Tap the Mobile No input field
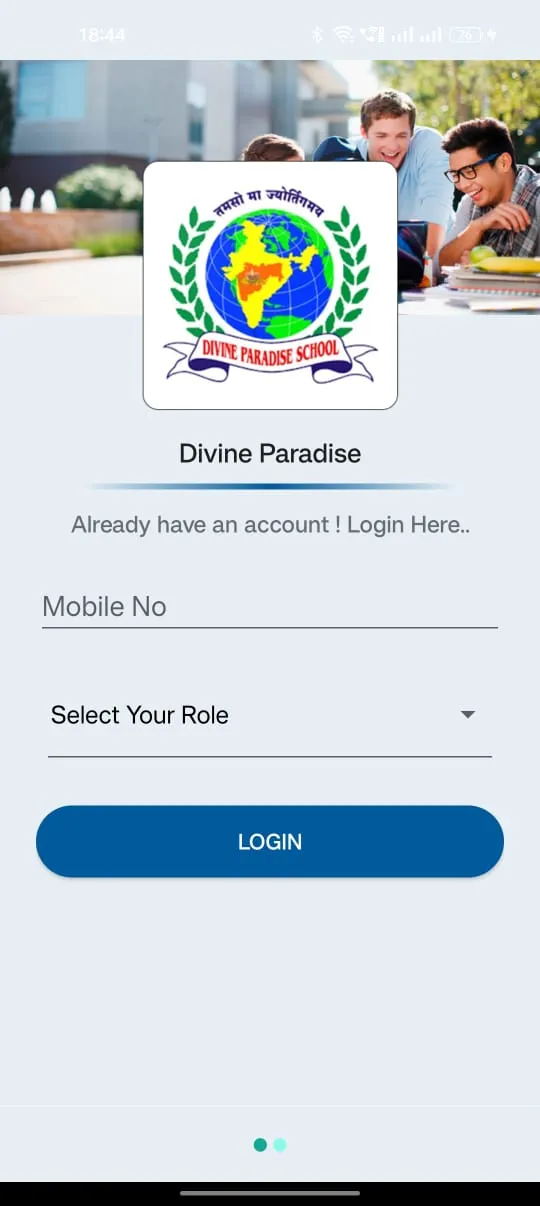Image resolution: width=540 pixels, height=1206 pixels. tap(269, 606)
